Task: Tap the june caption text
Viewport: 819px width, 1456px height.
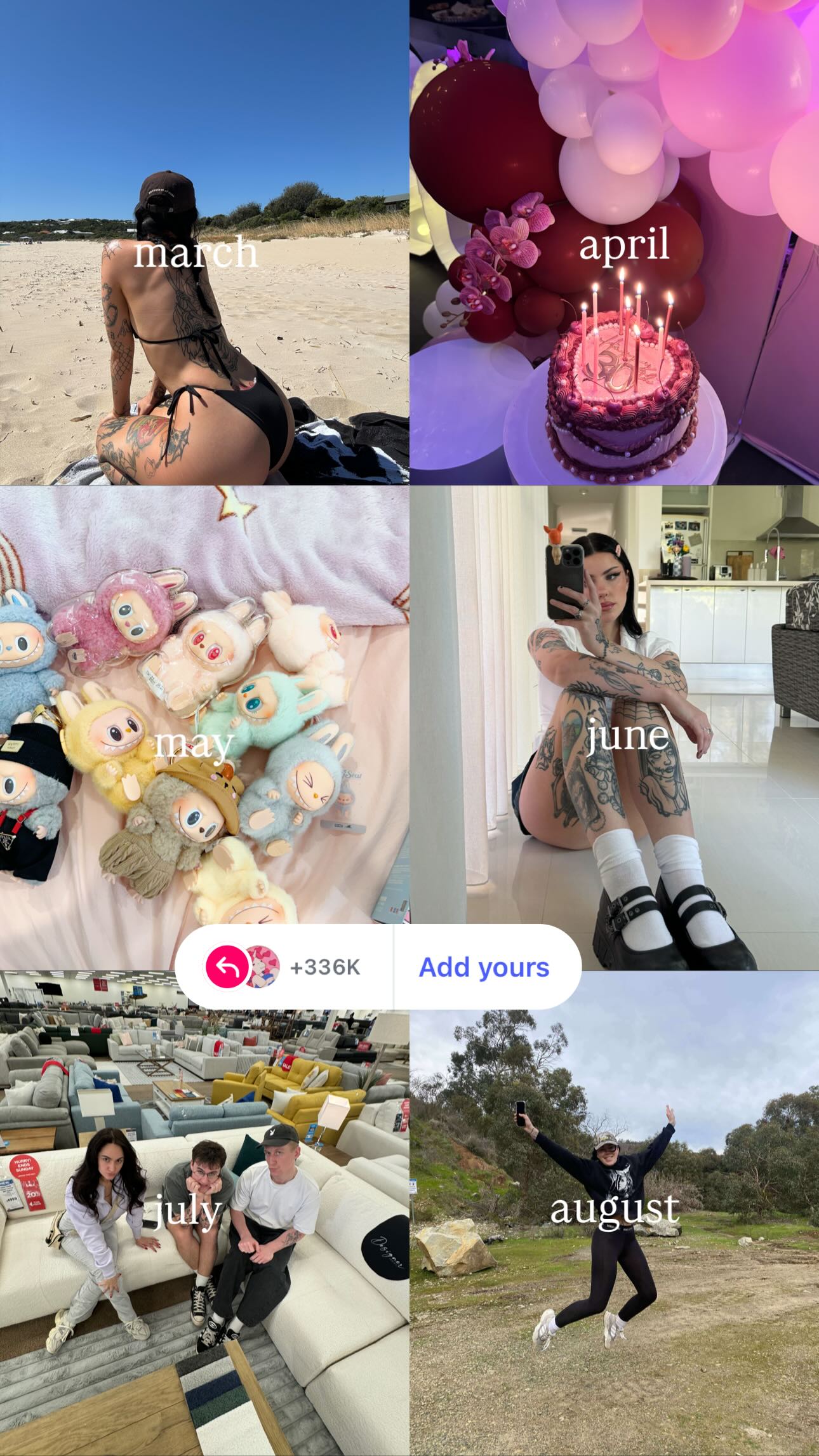Action: click(x=625, y=737)
